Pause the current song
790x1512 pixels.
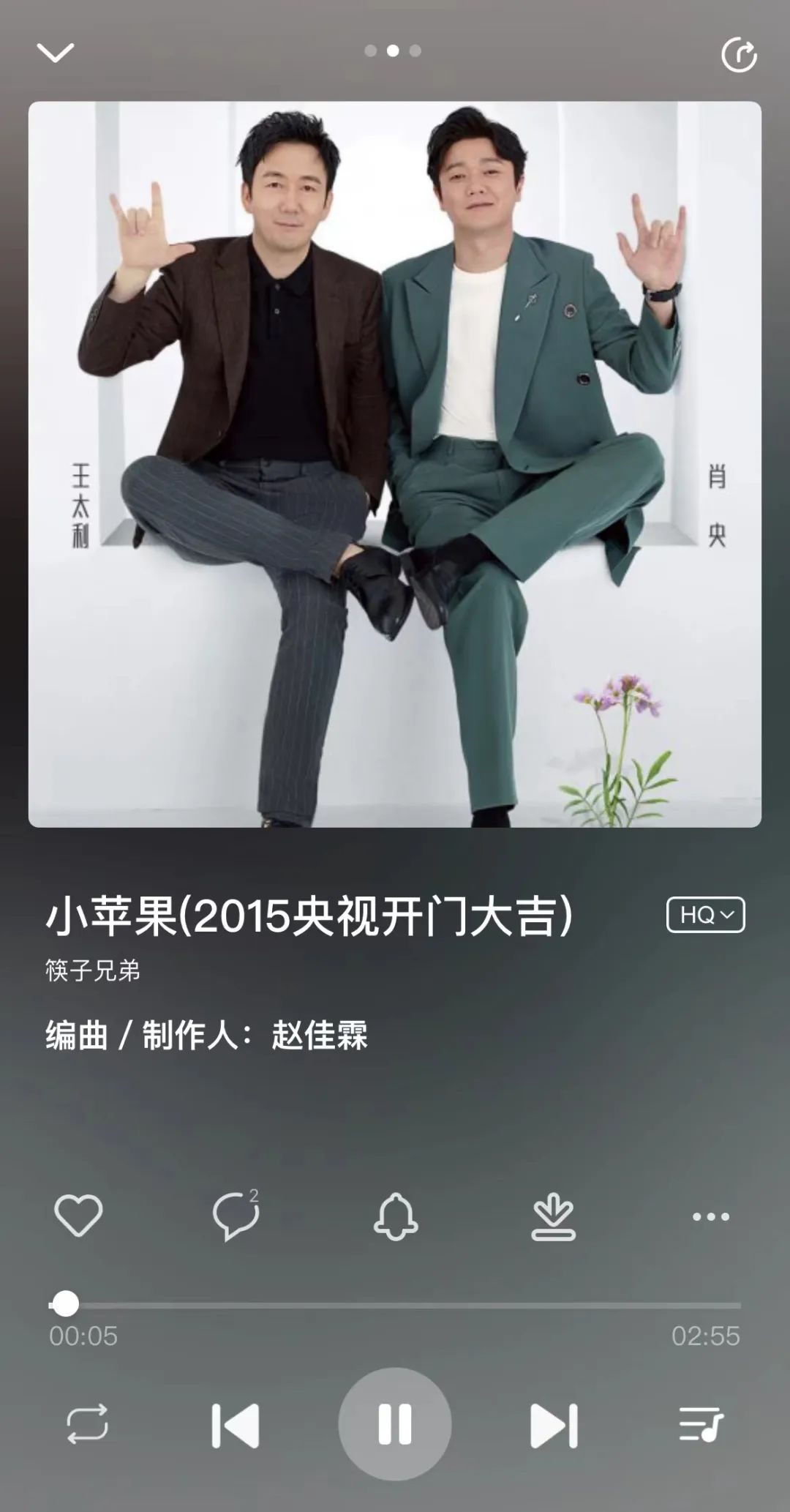395,1424
